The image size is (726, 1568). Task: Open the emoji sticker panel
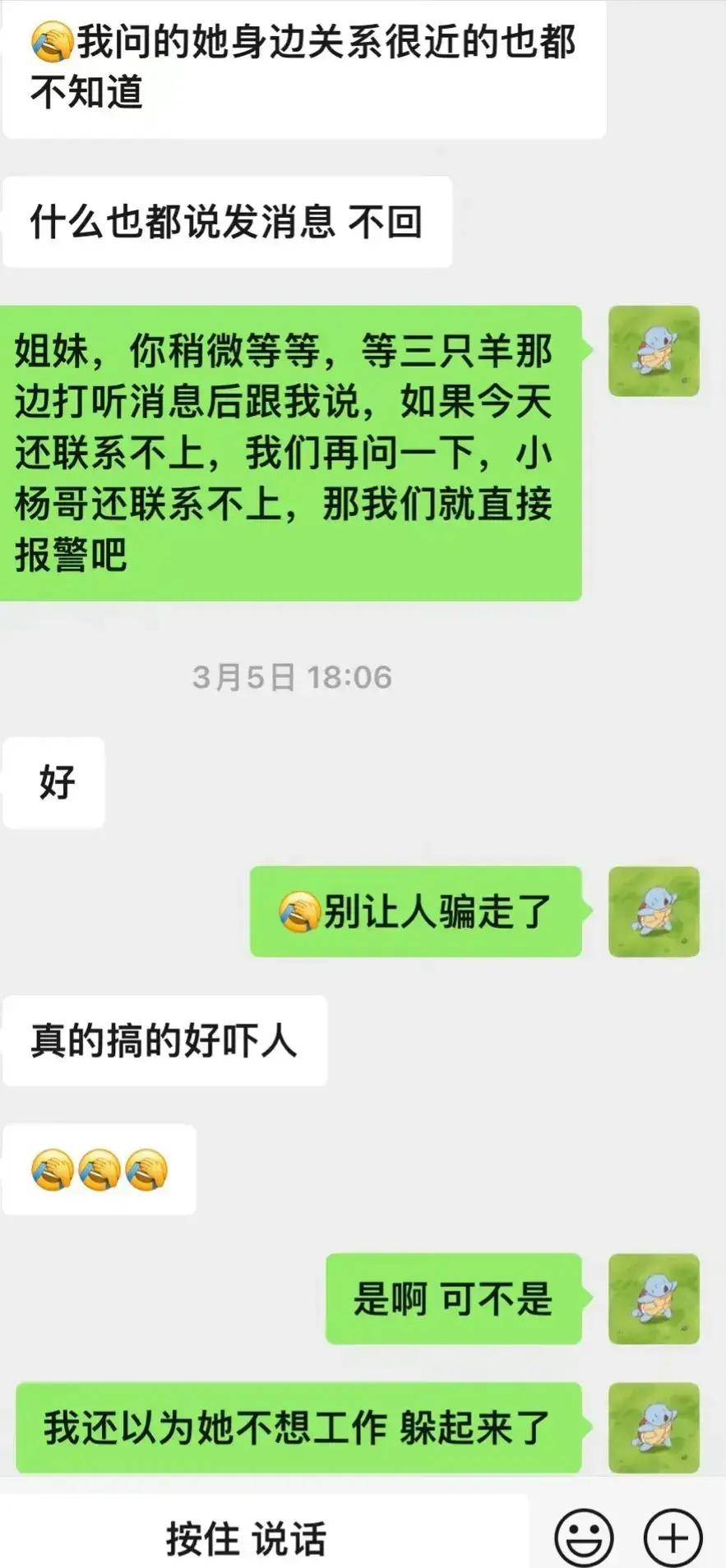pyautogui.click(x=584, y=1537)
